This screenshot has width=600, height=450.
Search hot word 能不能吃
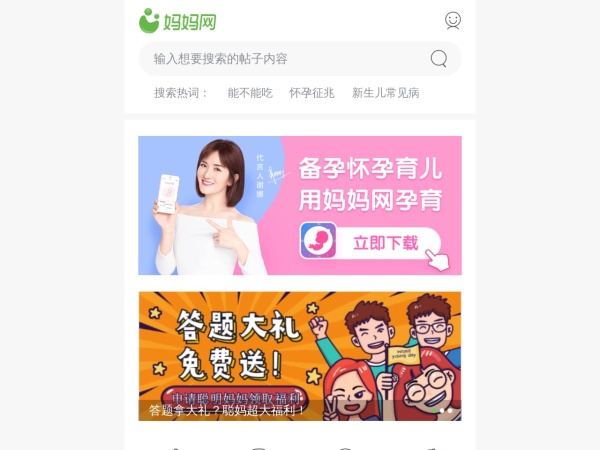point(250,93)
